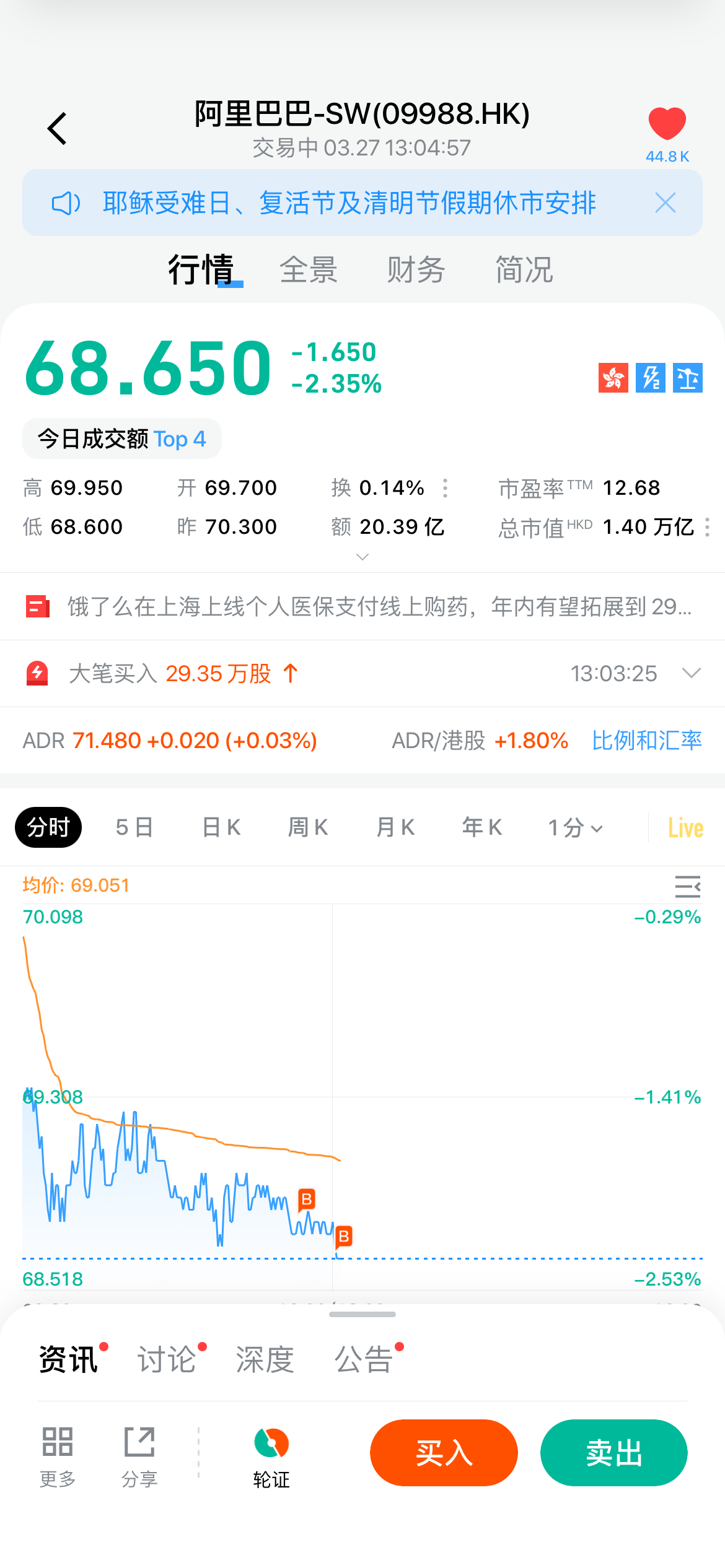This screenshot has height=1568, width=725.
Task: Open the 饿了么 news headline
Action: pos(379,607)
